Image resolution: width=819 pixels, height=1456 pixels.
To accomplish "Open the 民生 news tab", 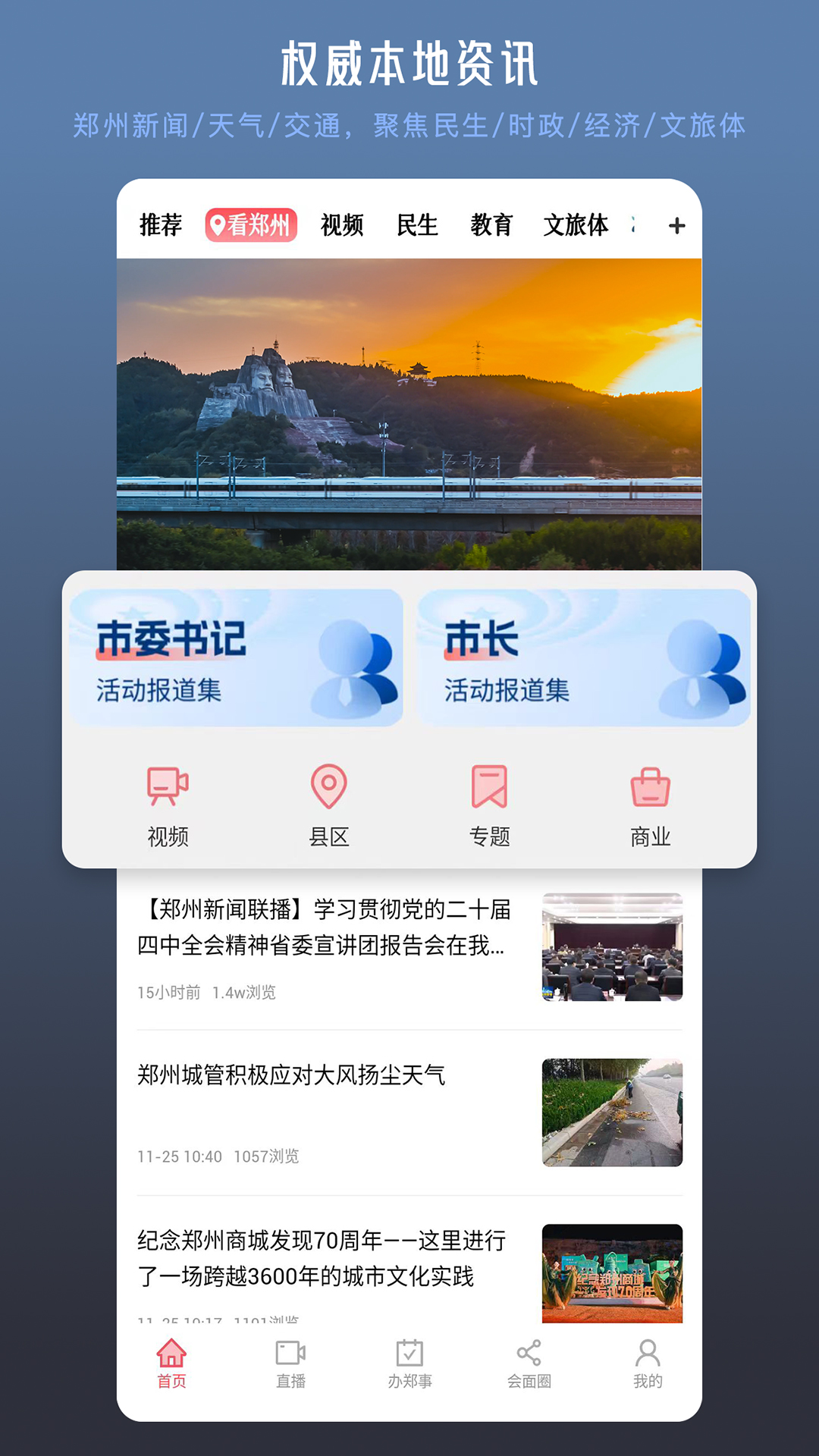I will tap(418, 224).
